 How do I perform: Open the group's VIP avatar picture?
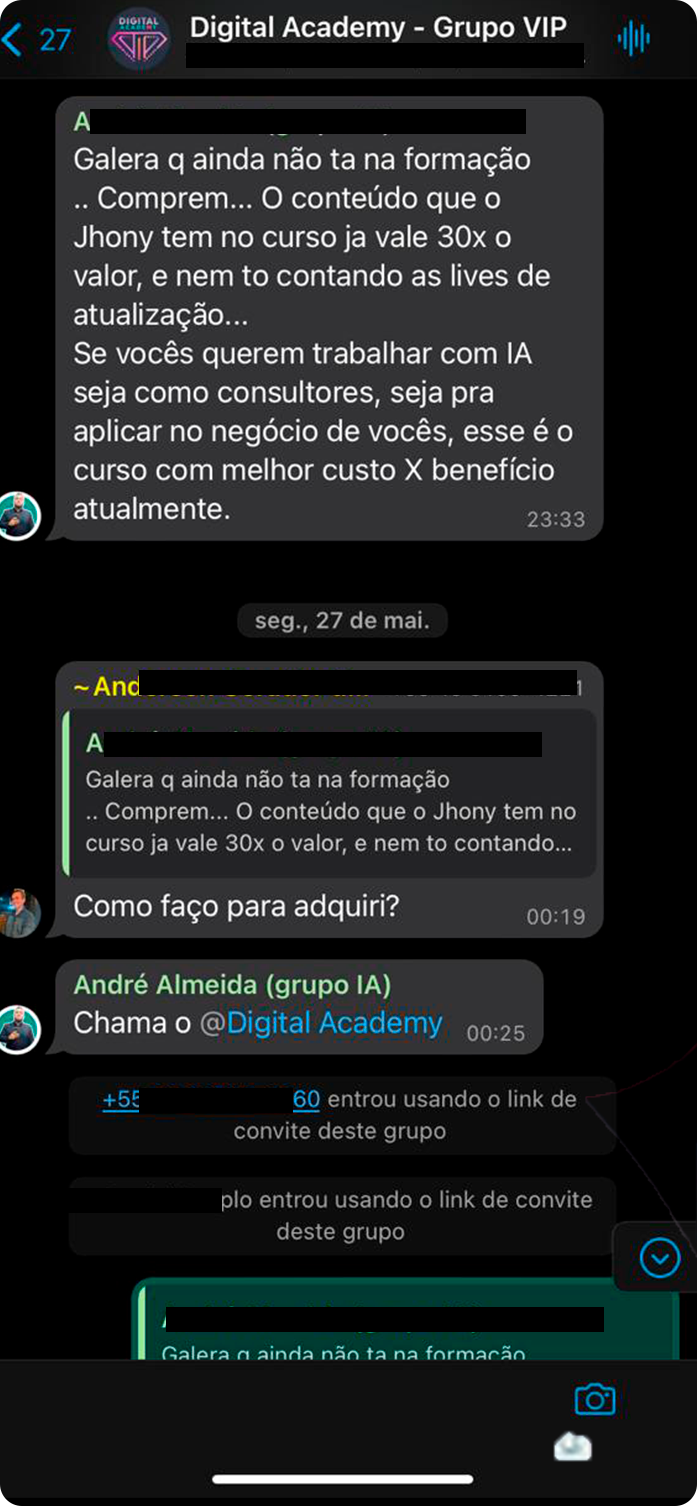(x=140, y=40)
